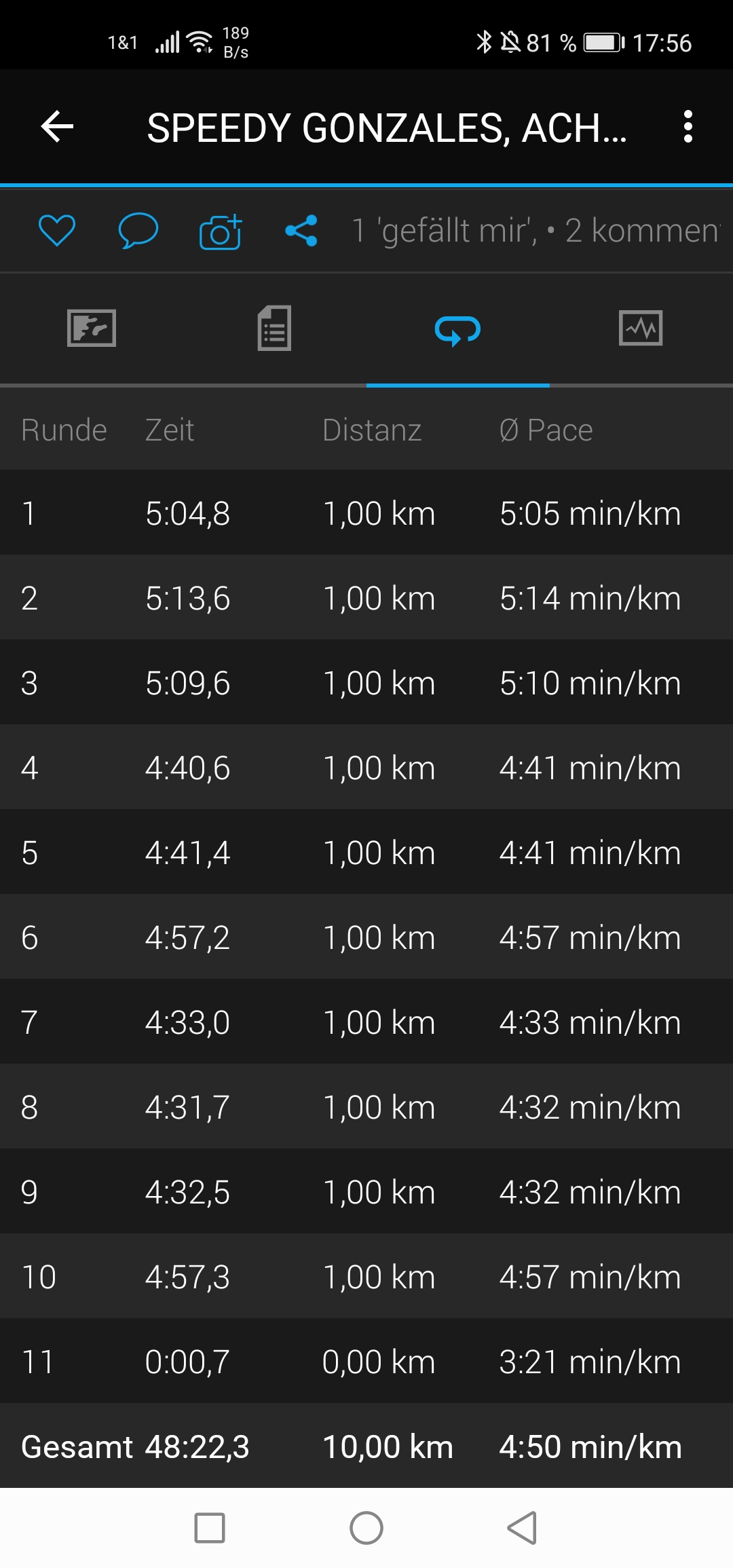Open recent apps from navigation bar
Image resolution: width=733 pixels, height=1568 pixels.
pyautogui.click(x=210, y=1528)
